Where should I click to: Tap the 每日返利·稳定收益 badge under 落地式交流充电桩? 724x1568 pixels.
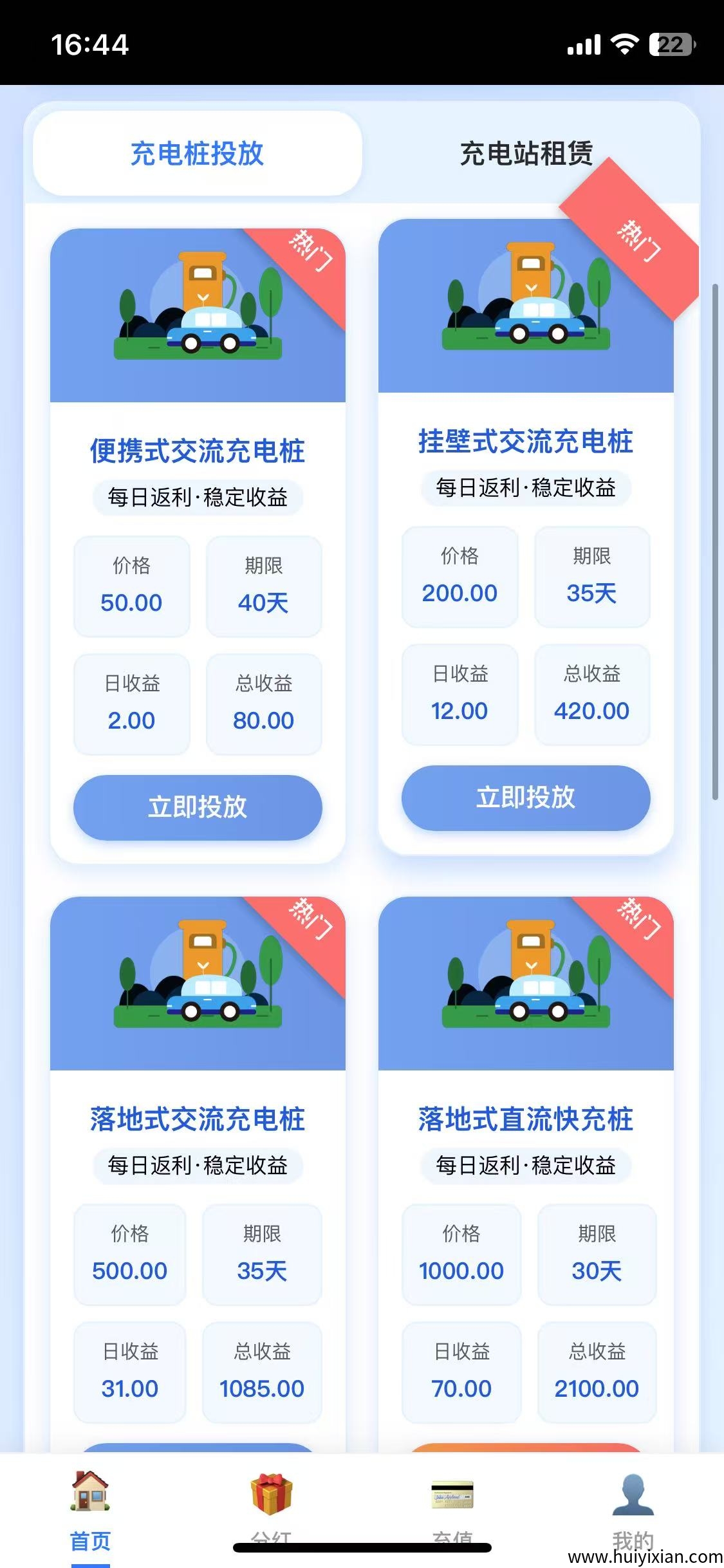coord(196,1165)
